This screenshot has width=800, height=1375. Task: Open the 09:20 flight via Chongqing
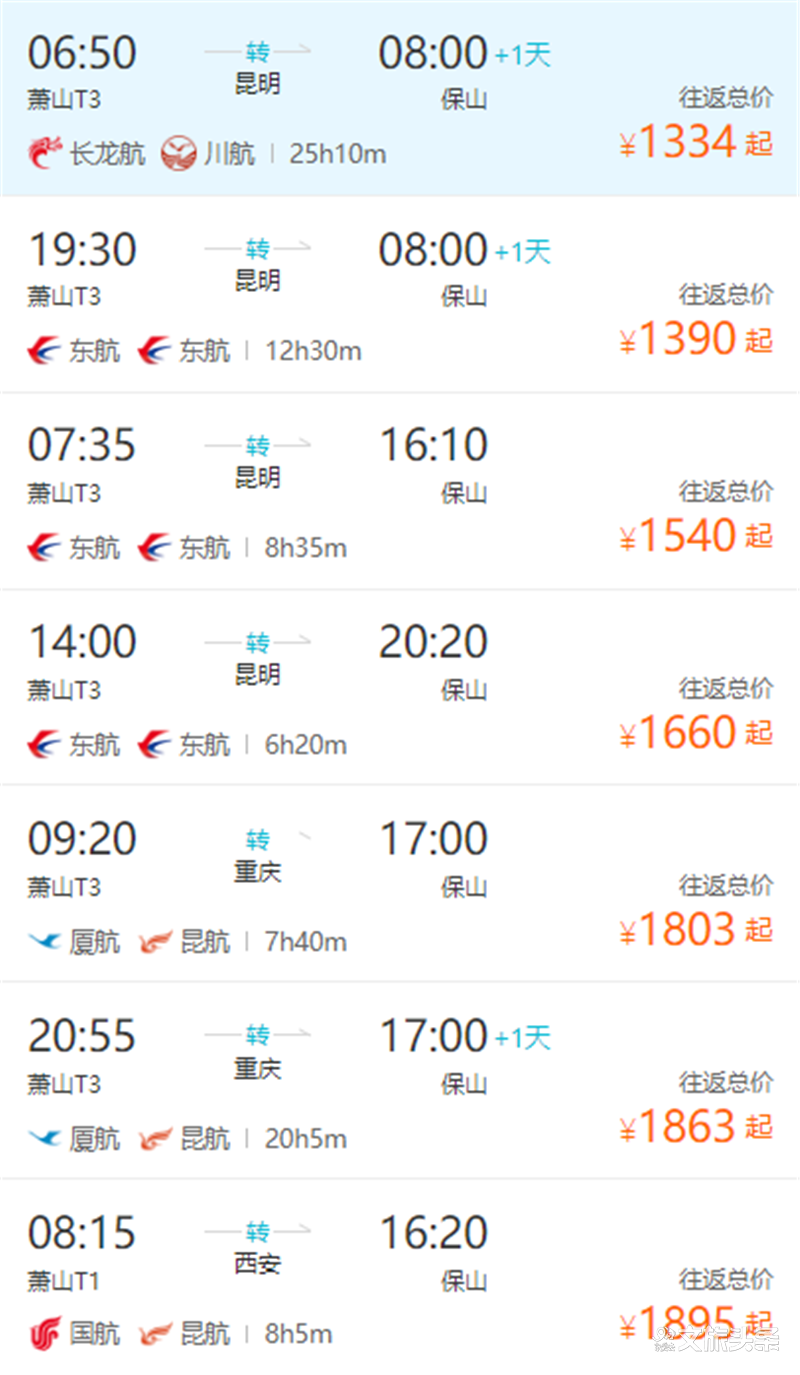pos(400,885)
